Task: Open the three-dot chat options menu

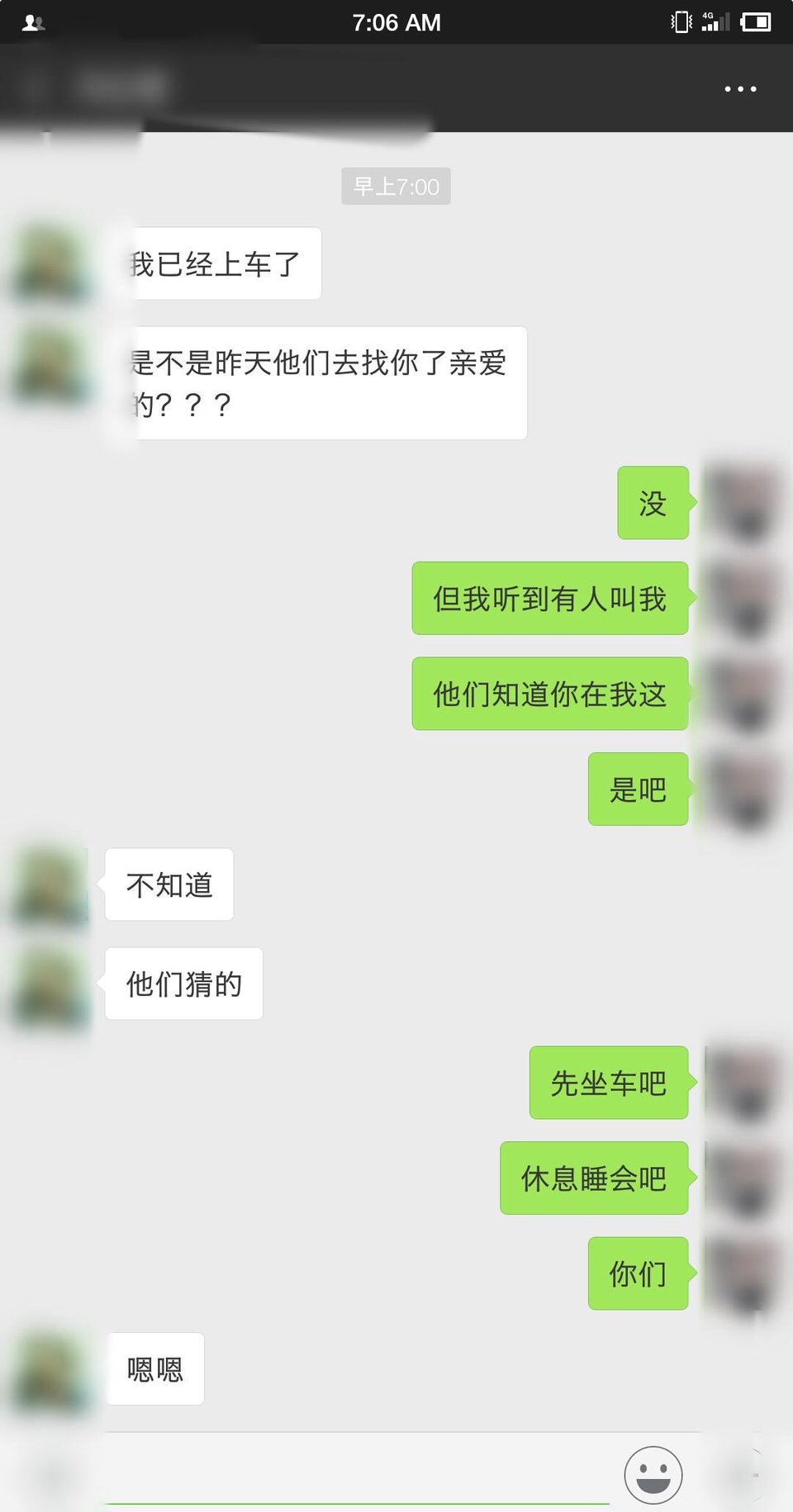Action: (x=740, y=88)
